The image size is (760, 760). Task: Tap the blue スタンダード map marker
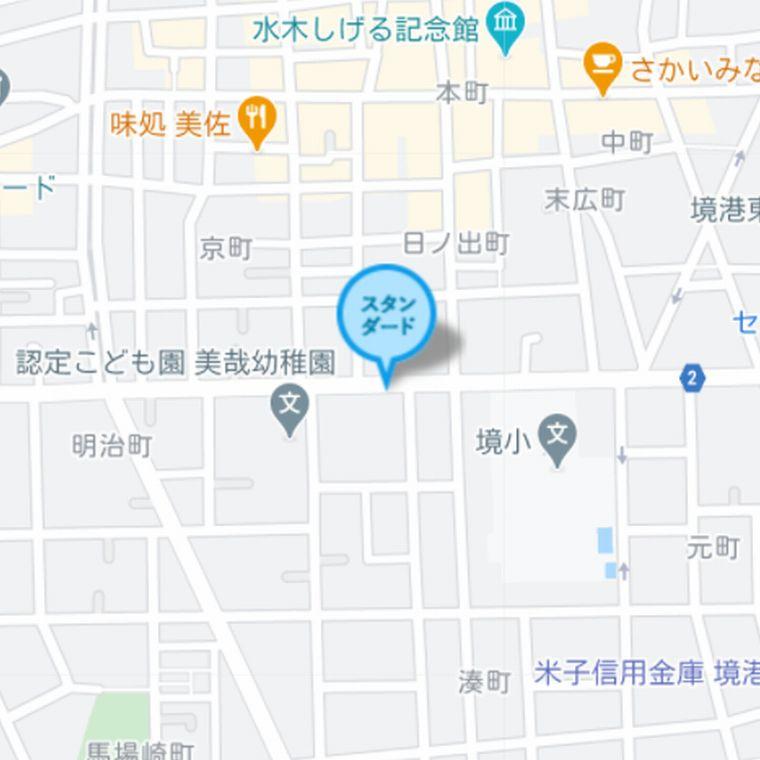[386, 315]
